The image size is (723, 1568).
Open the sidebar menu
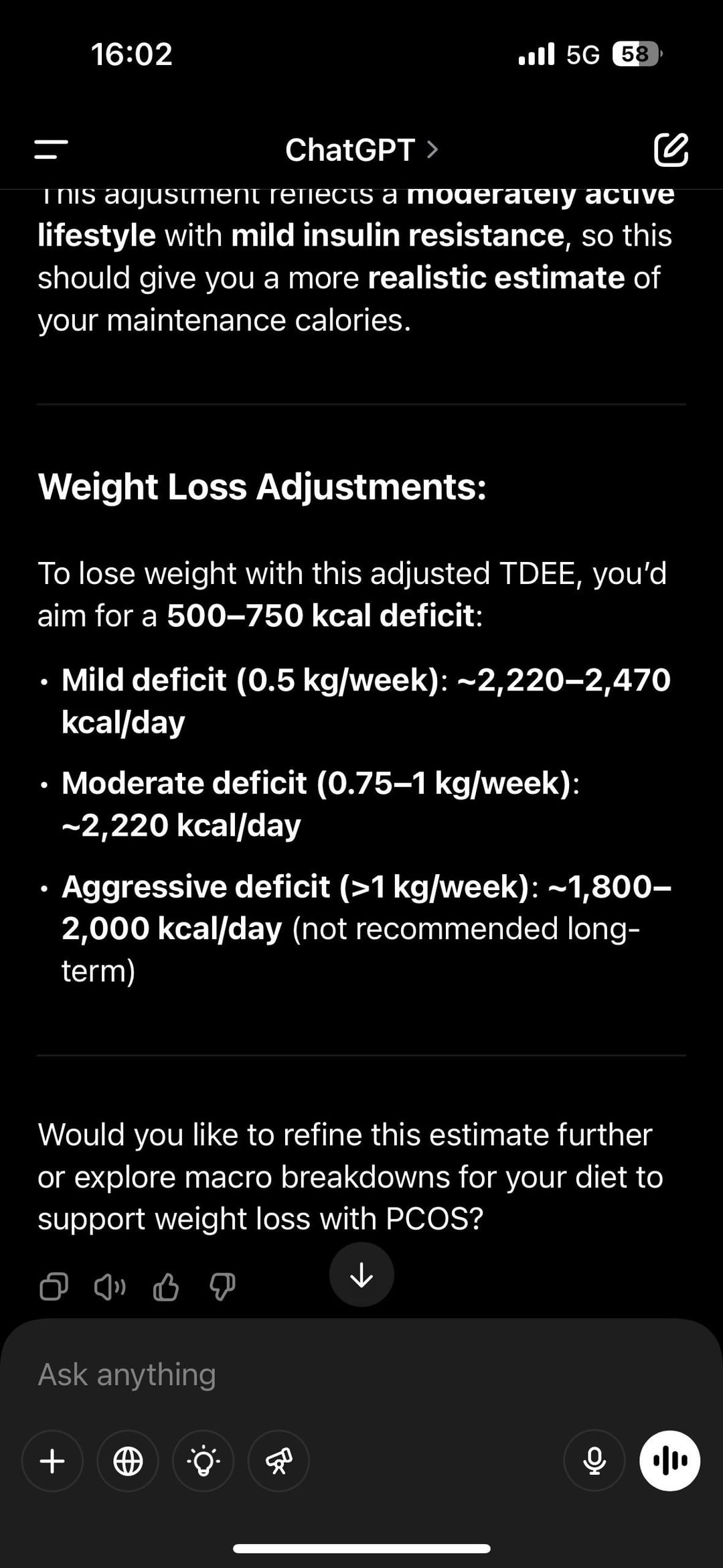pos(51,149)
